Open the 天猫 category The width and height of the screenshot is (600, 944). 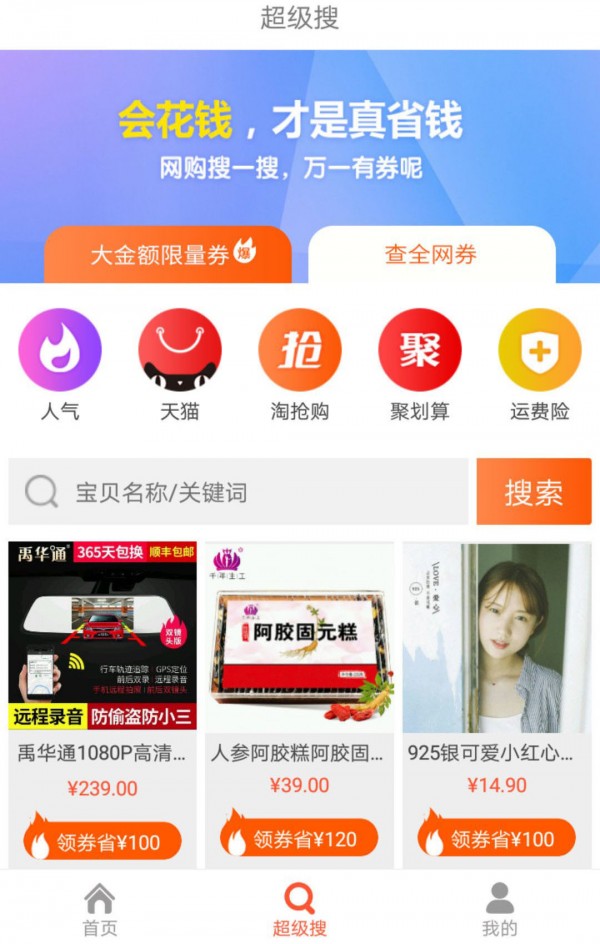(x=180, y=364)
